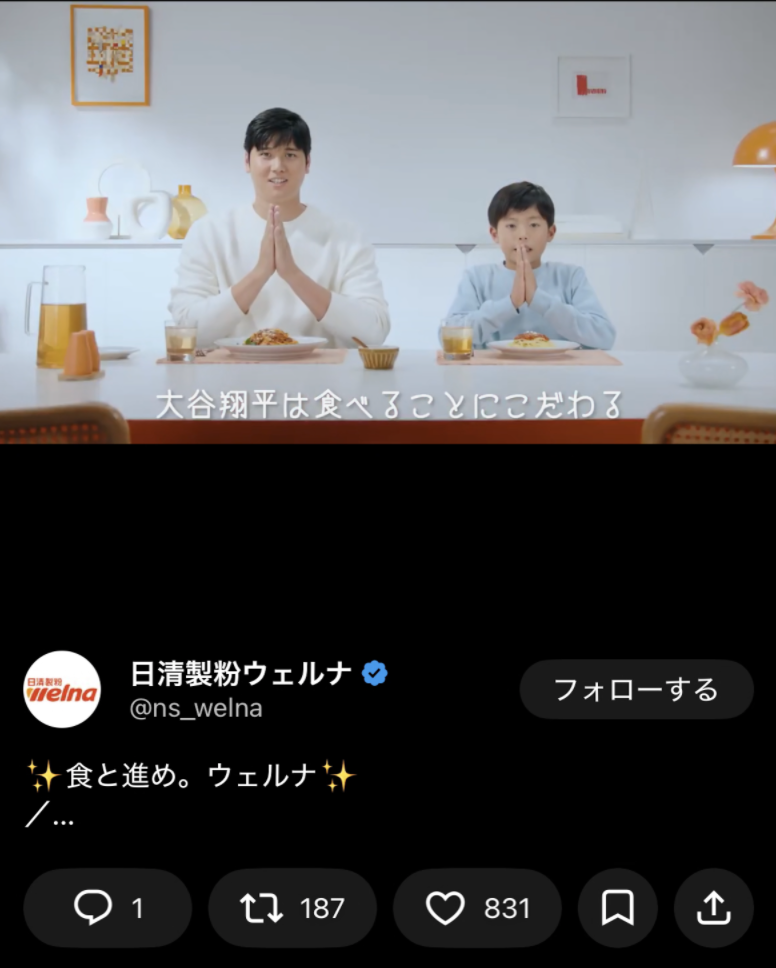Repost the post with 187 reposts
The width and height of the screenshot is (776, 968).
292,908
